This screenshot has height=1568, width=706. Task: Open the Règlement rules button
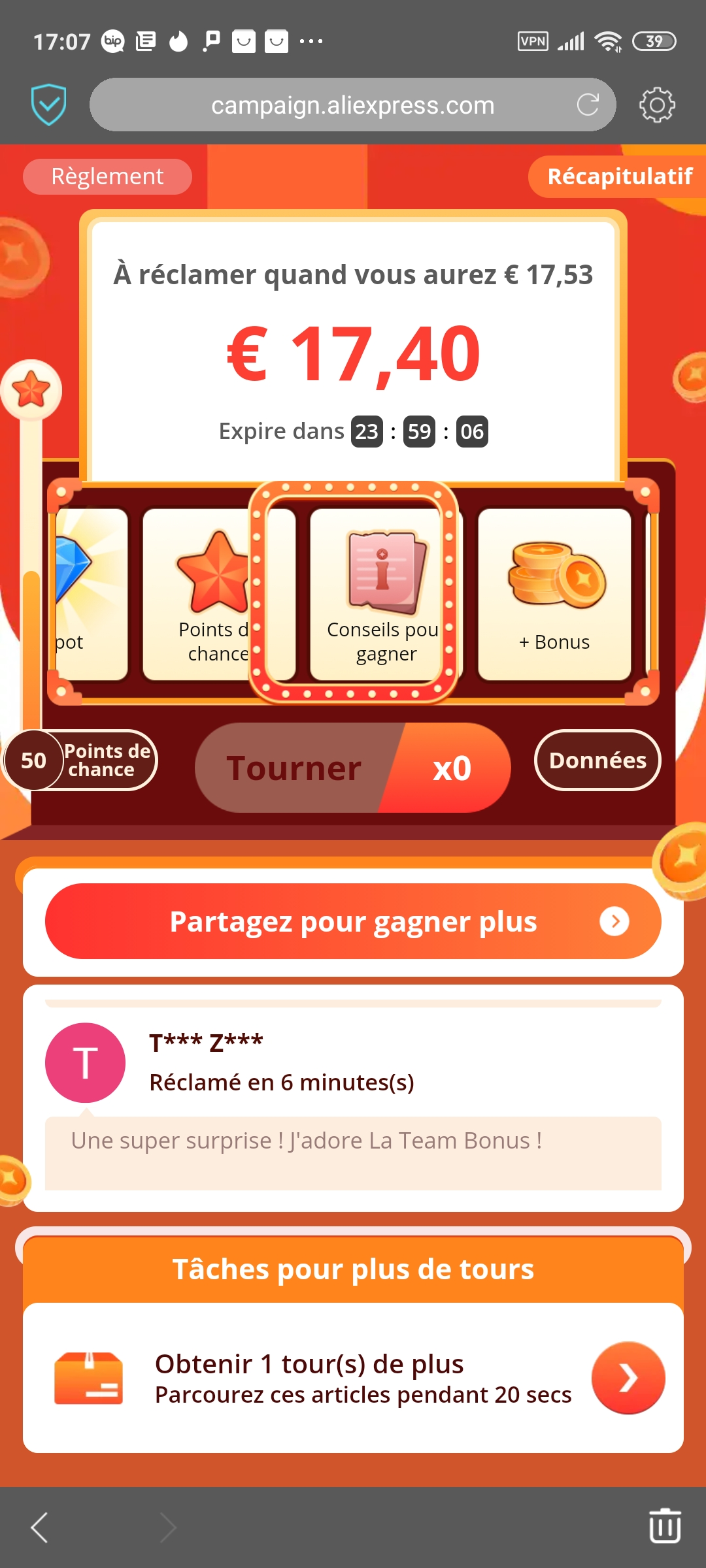[107, 176]
